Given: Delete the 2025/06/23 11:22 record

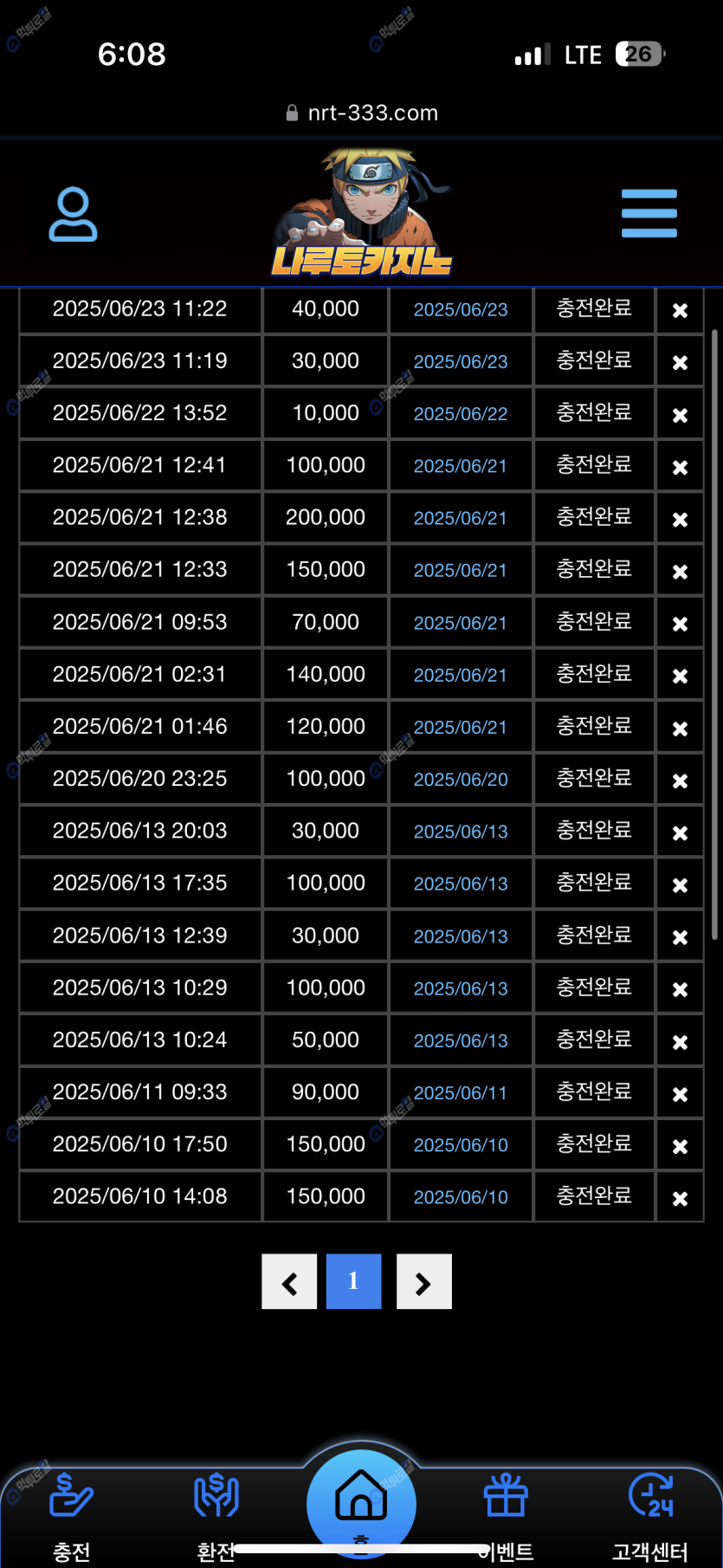Looking at the screenshot, I should pyautogui.click(x=680, y=310).
